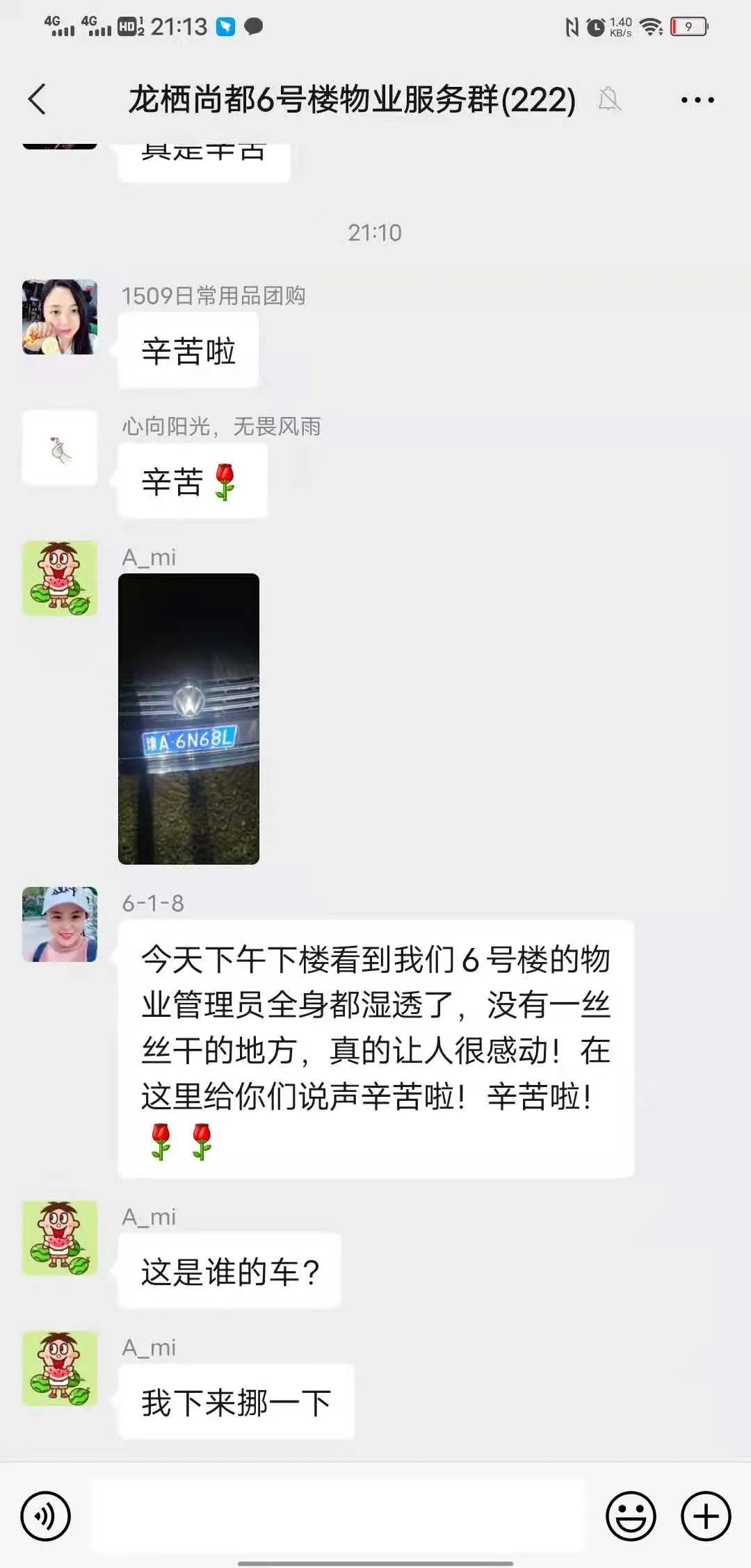Image resolution: width=751 pixels, height=1568 pixels.
Task: Tap the muted notification bell beside group name
Action: [608, 99]
